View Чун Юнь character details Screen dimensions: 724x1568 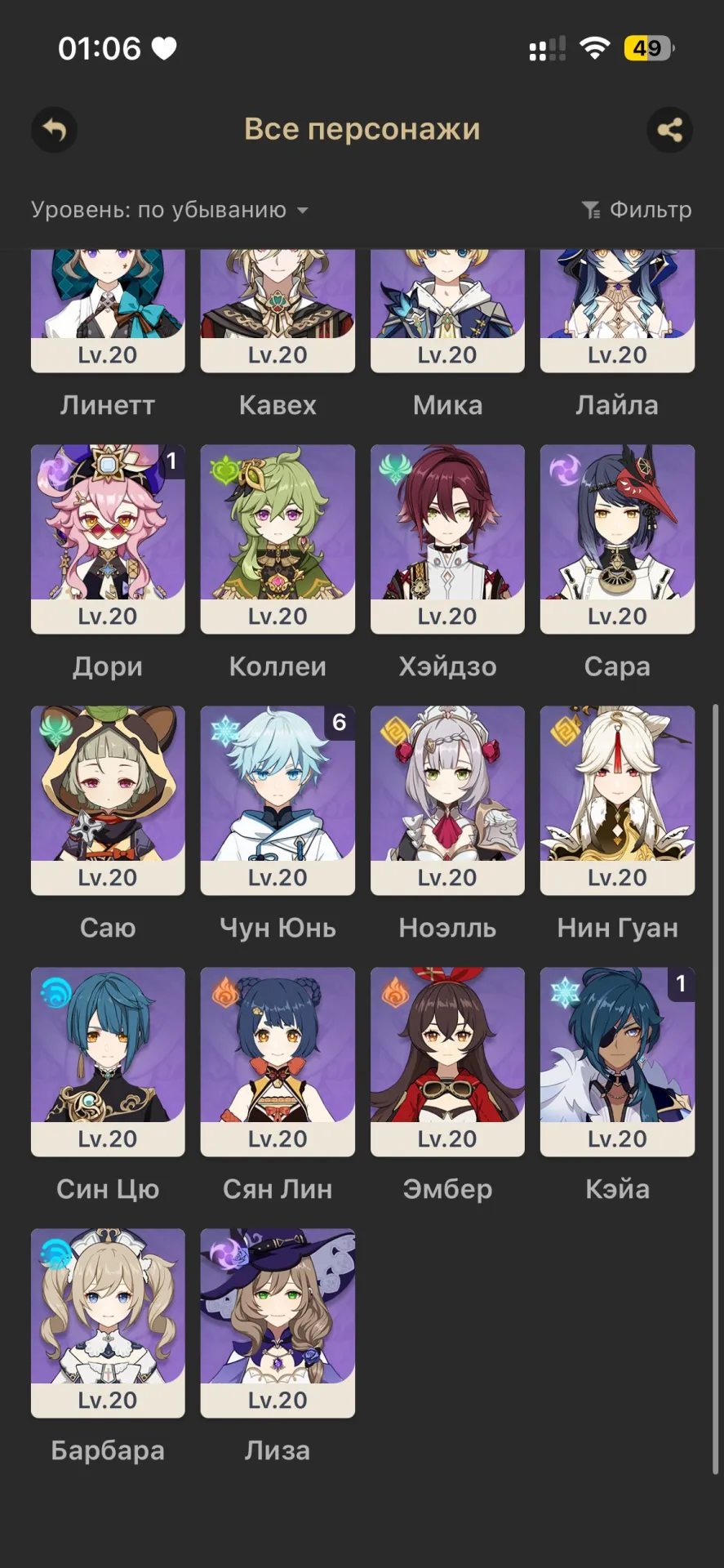click(x=278, y=800)
